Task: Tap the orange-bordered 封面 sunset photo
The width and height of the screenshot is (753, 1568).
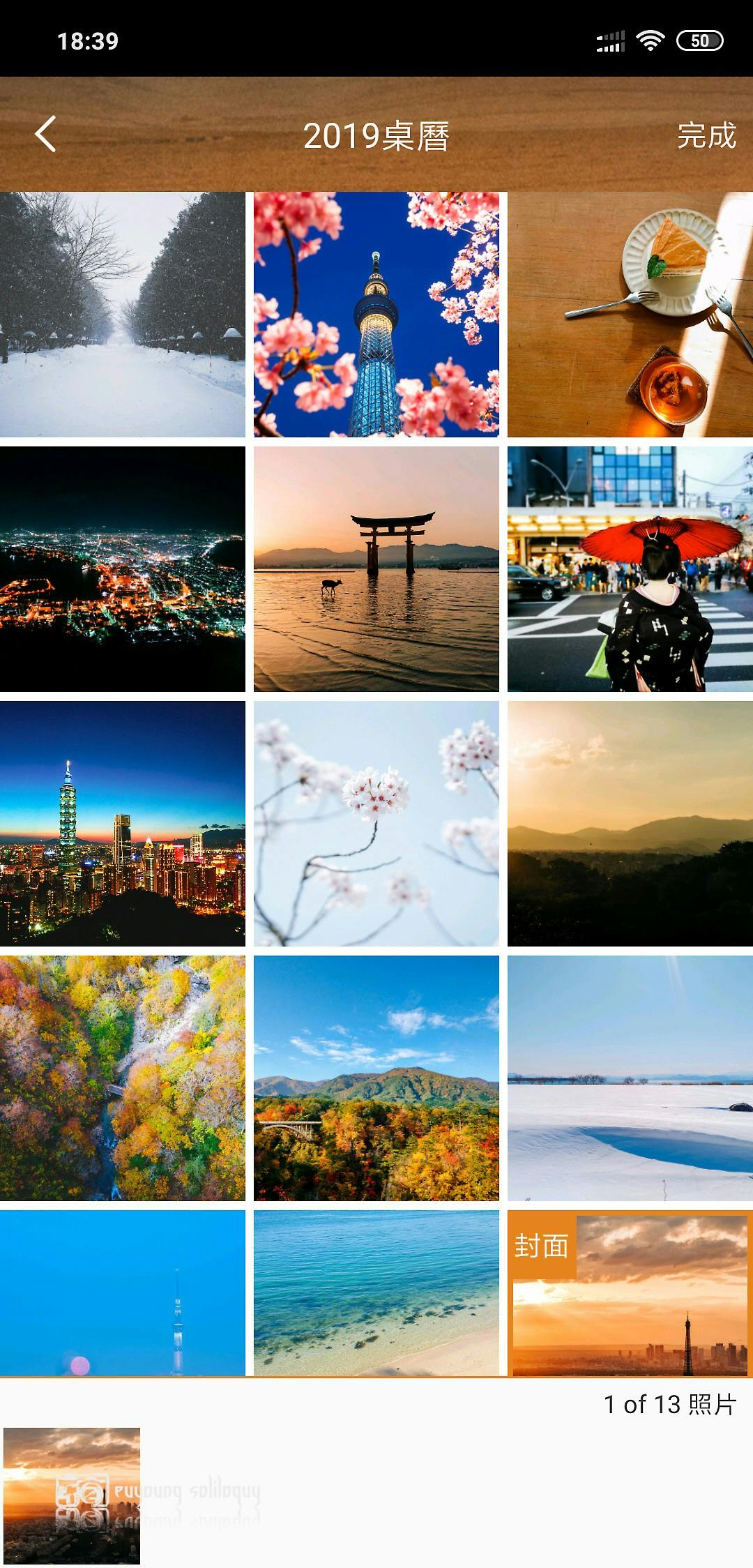Action: pos(630,1295)
